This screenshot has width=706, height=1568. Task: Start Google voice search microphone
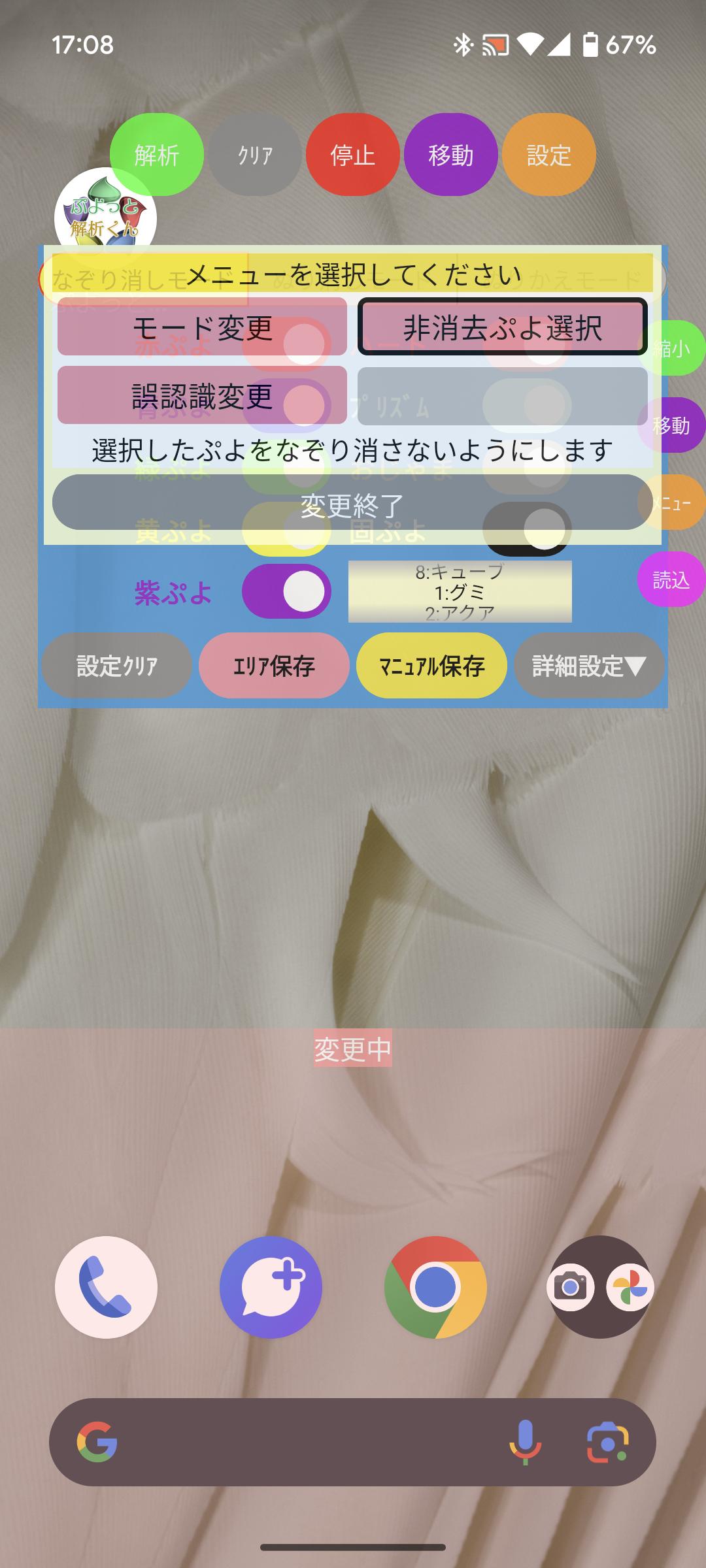(x=525, y=1442)
